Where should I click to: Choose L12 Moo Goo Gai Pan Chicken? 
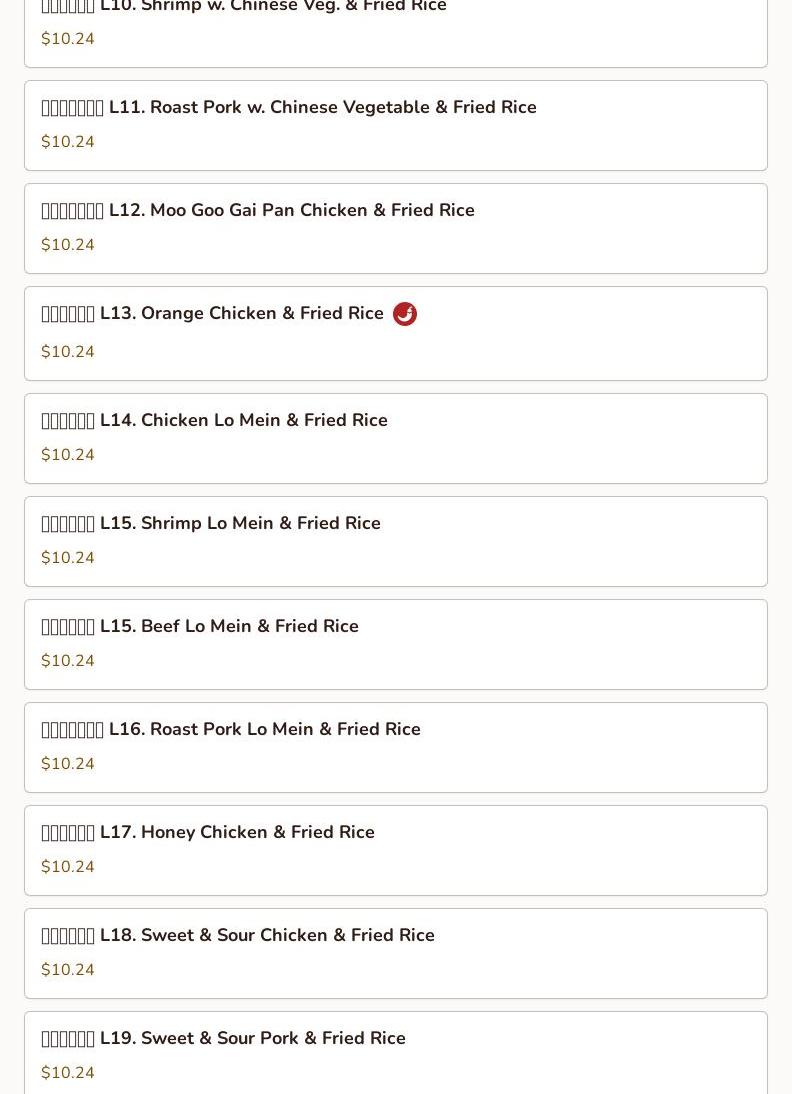click(x=395, y=228)
